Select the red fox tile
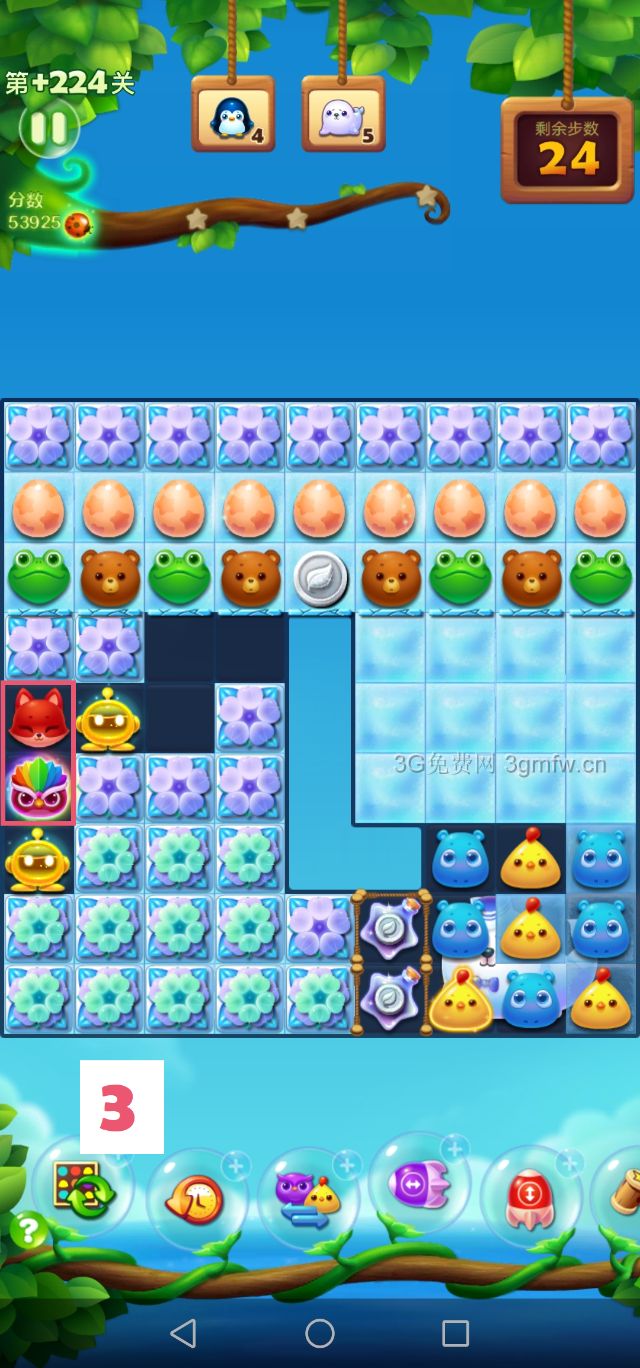Image resolution: width=640 pixels, height=1368 pixels. [38, 719]
